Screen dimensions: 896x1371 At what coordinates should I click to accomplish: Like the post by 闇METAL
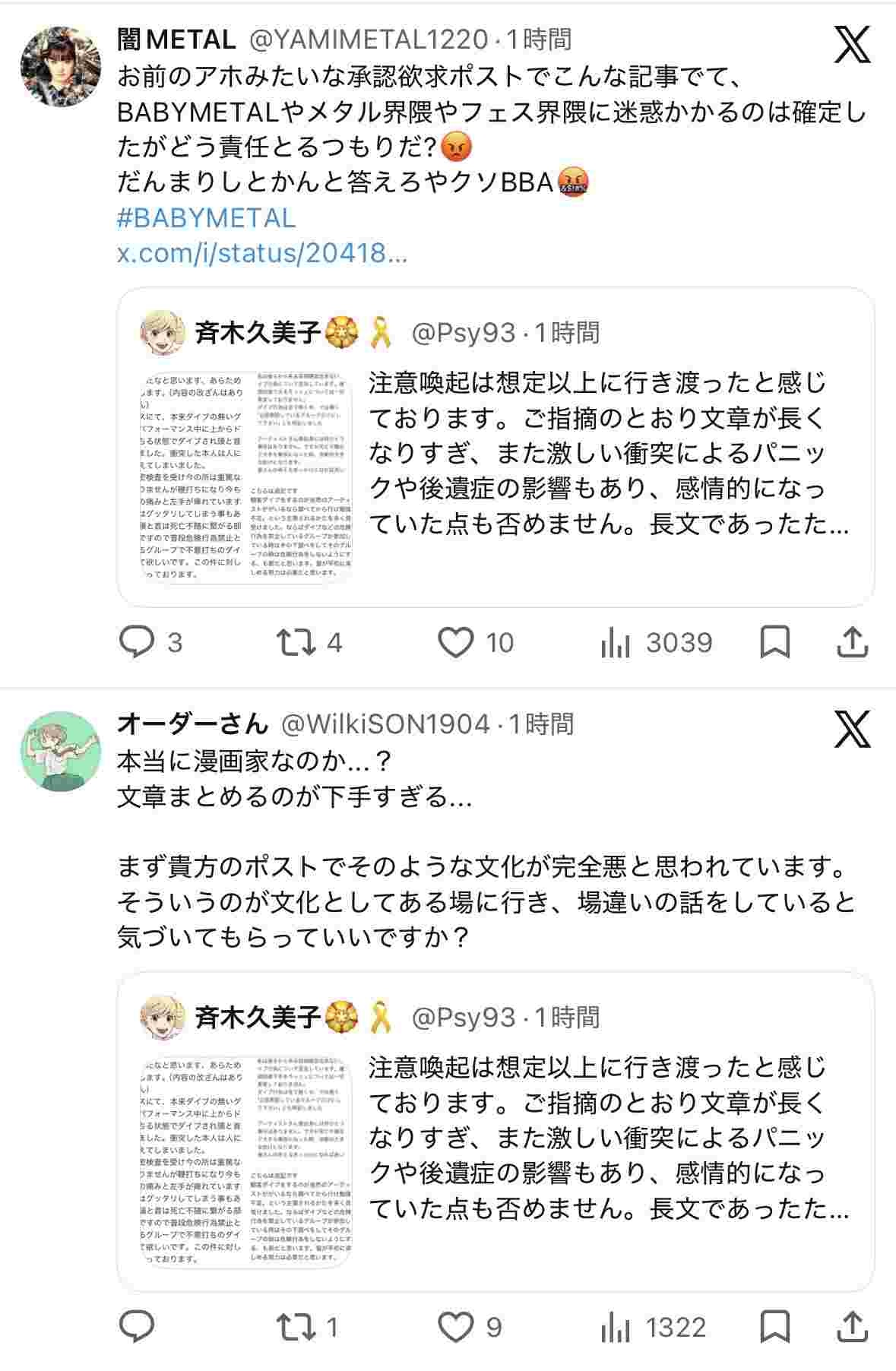coord(456,643)
